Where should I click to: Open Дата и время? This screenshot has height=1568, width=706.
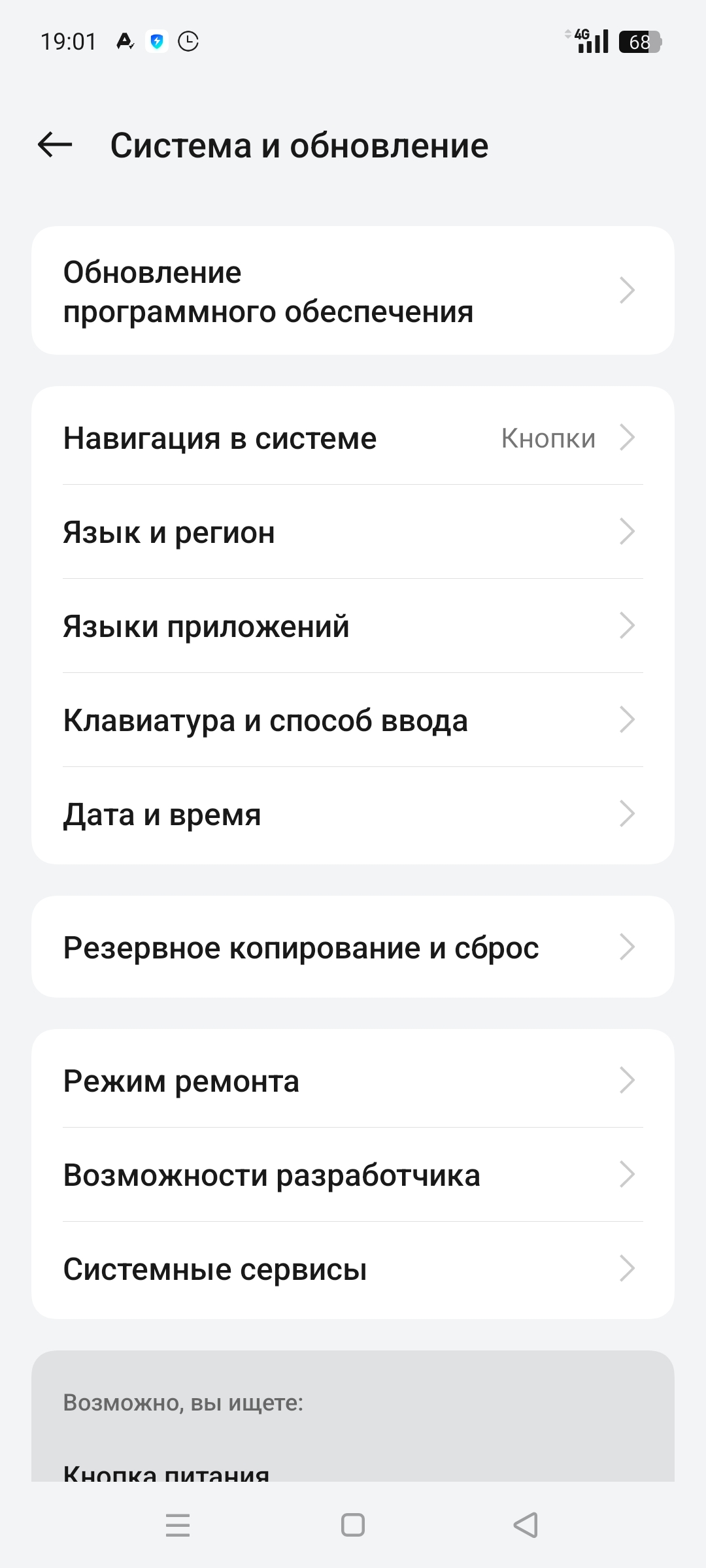pyautogui.click(x=353, y=814)
